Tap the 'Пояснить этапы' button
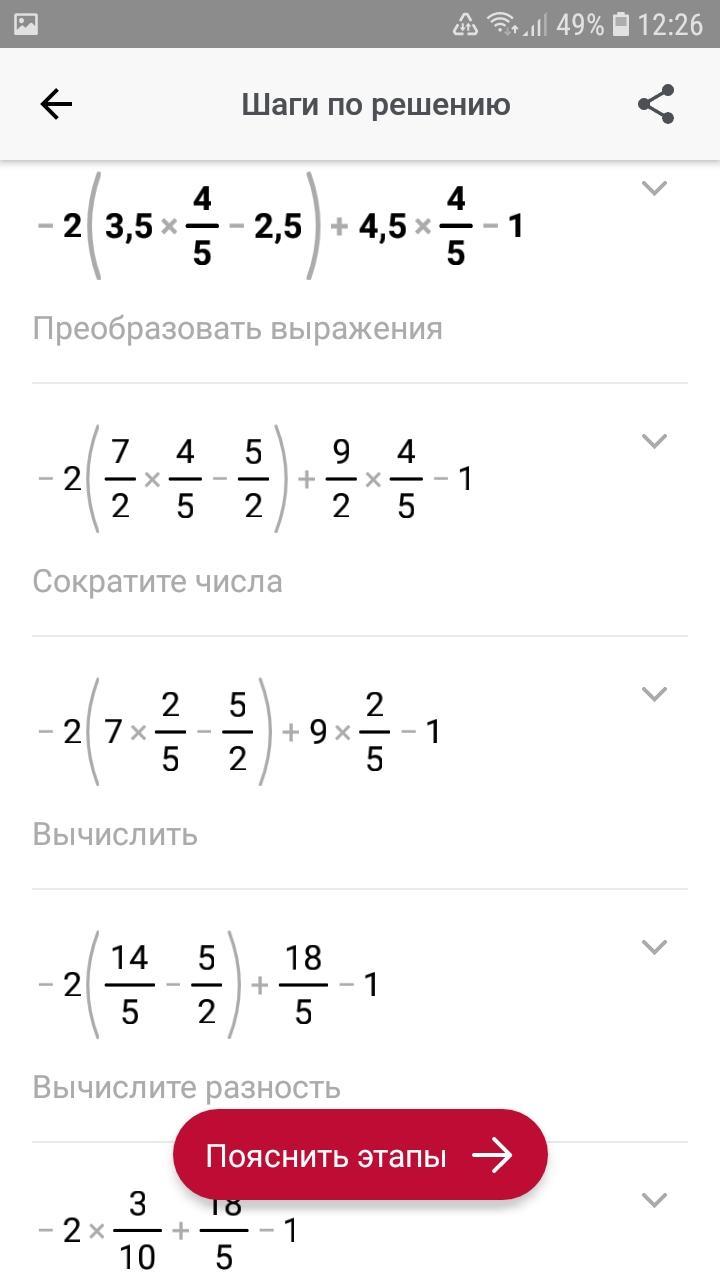This screenshot has height=1280, width=720. pyautogui.click(x=360, y=1155)
